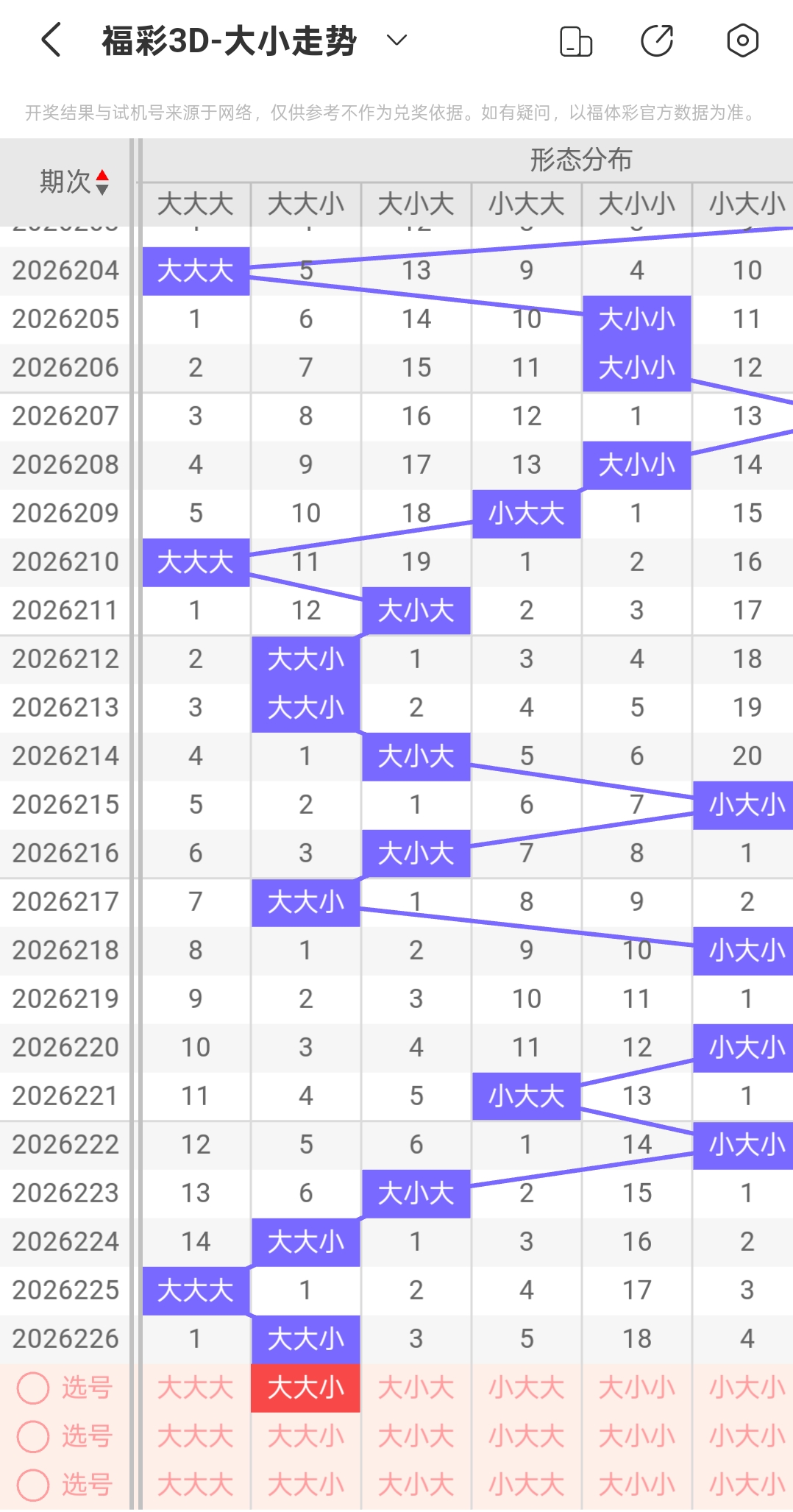Choose 小大大 in the first 选号 row
This screenshot has width=793, height=1512.
[x=527, y=1388]
